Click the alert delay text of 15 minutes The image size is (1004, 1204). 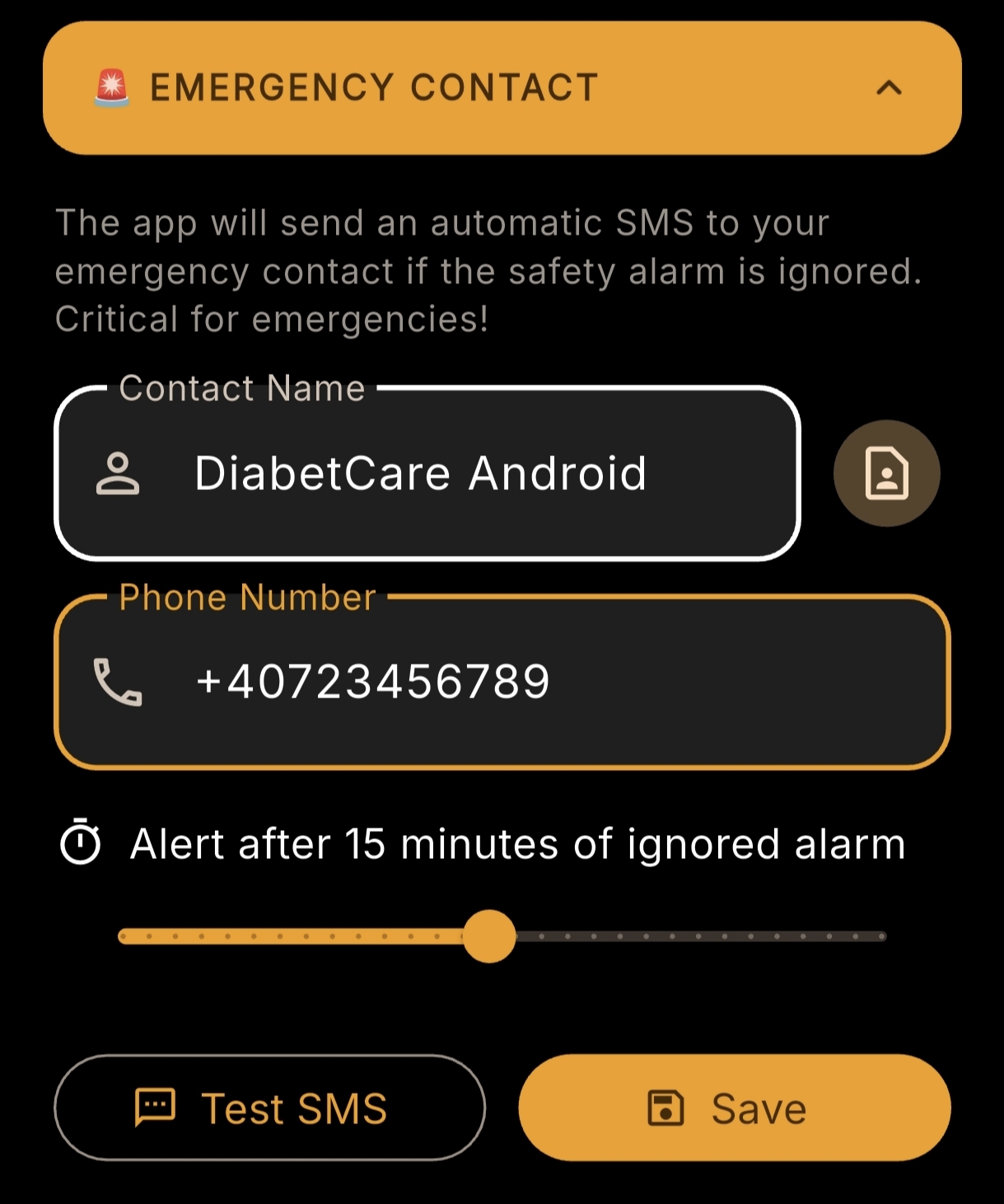pyautogui.click(x=516, y=843)
